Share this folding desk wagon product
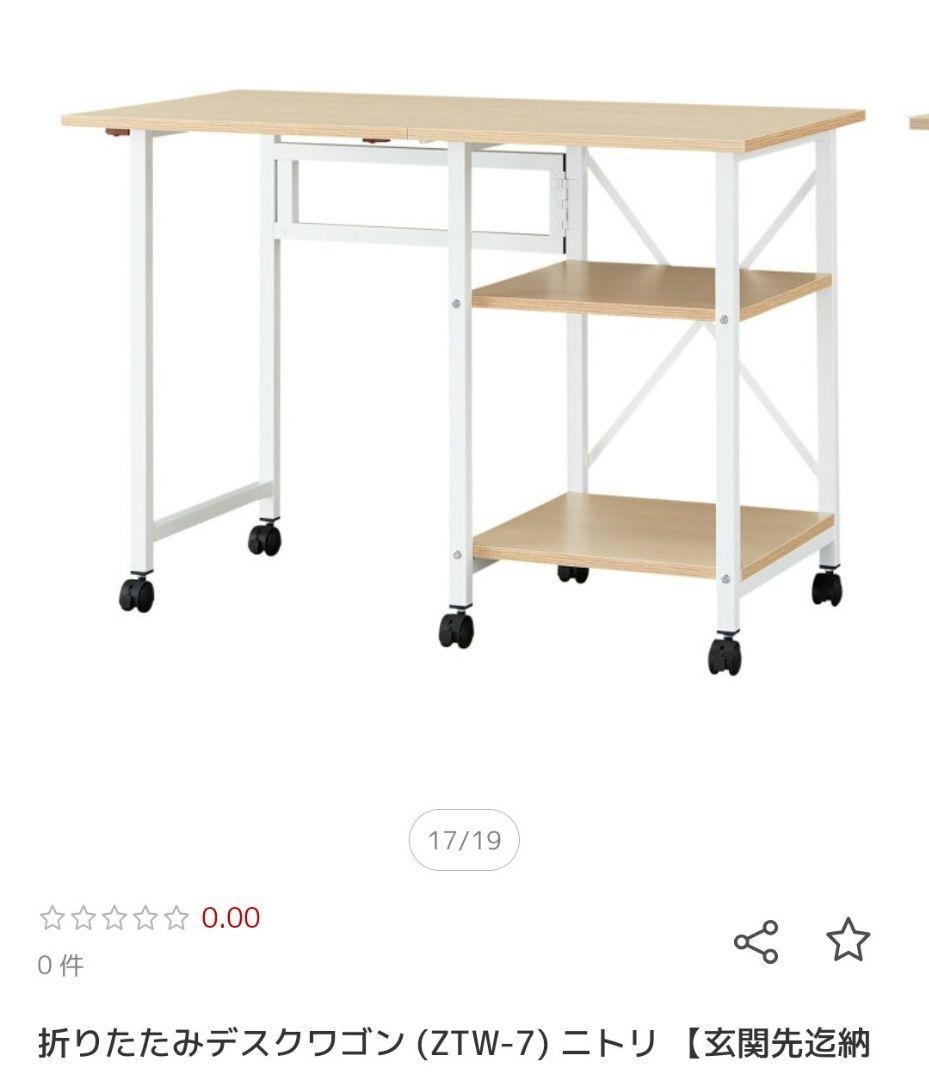Viewport: 929px width, 1080px height. [x=756, y=942]
